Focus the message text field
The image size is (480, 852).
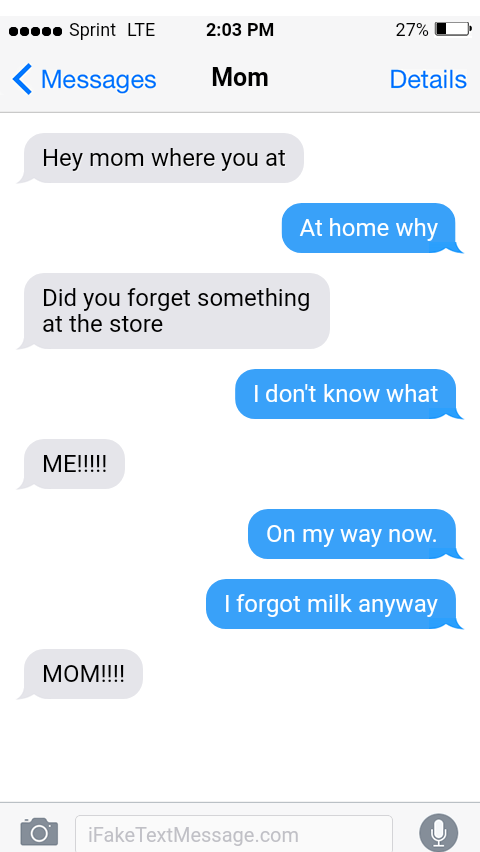234,834
